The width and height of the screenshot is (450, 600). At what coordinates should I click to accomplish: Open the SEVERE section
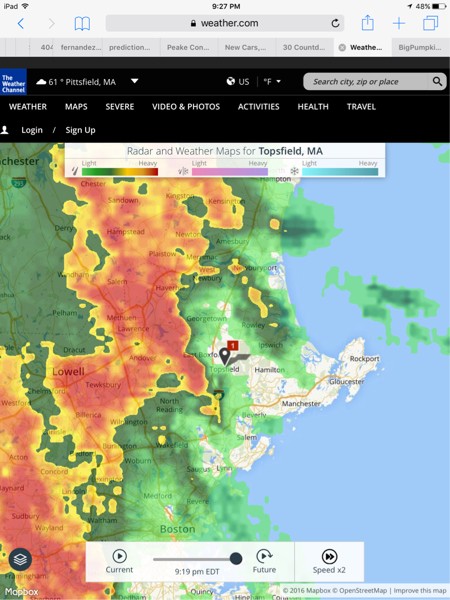click(120, 107)
